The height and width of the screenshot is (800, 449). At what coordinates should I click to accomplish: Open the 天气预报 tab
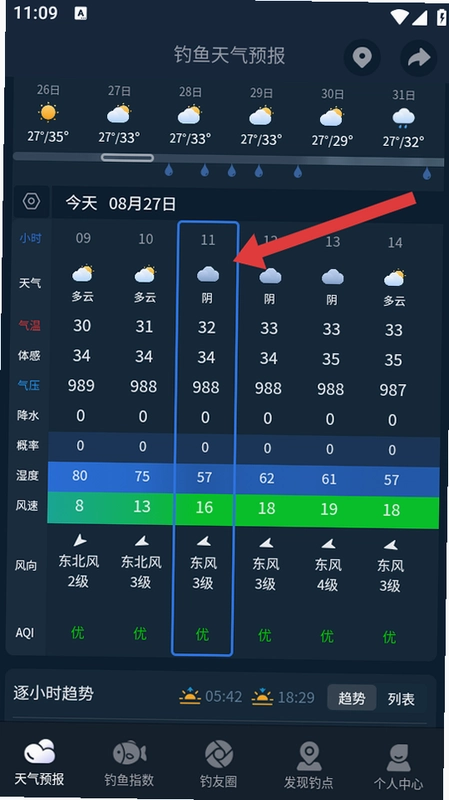tap(39, 762)
